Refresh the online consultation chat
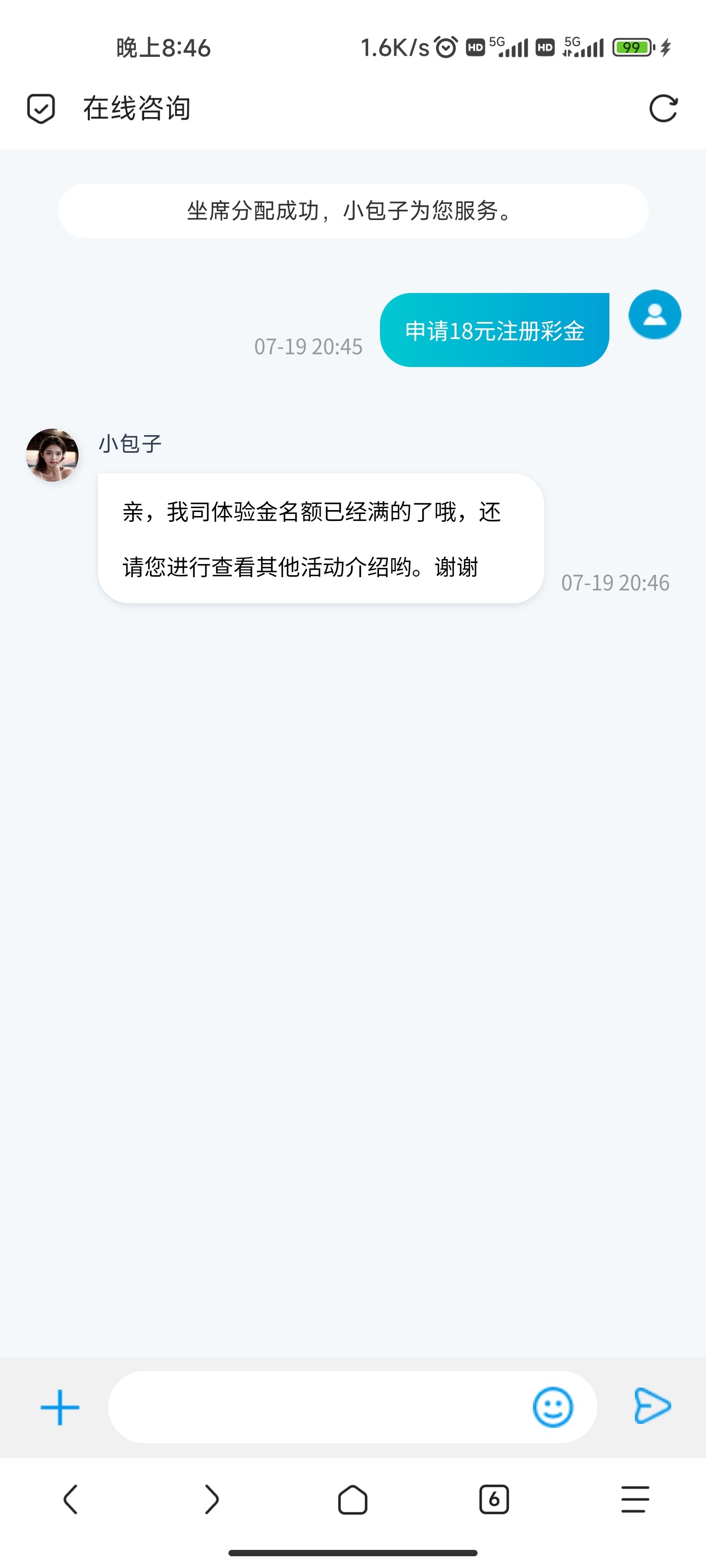This screenshot has height=1568, width=706. pos(663,109)
